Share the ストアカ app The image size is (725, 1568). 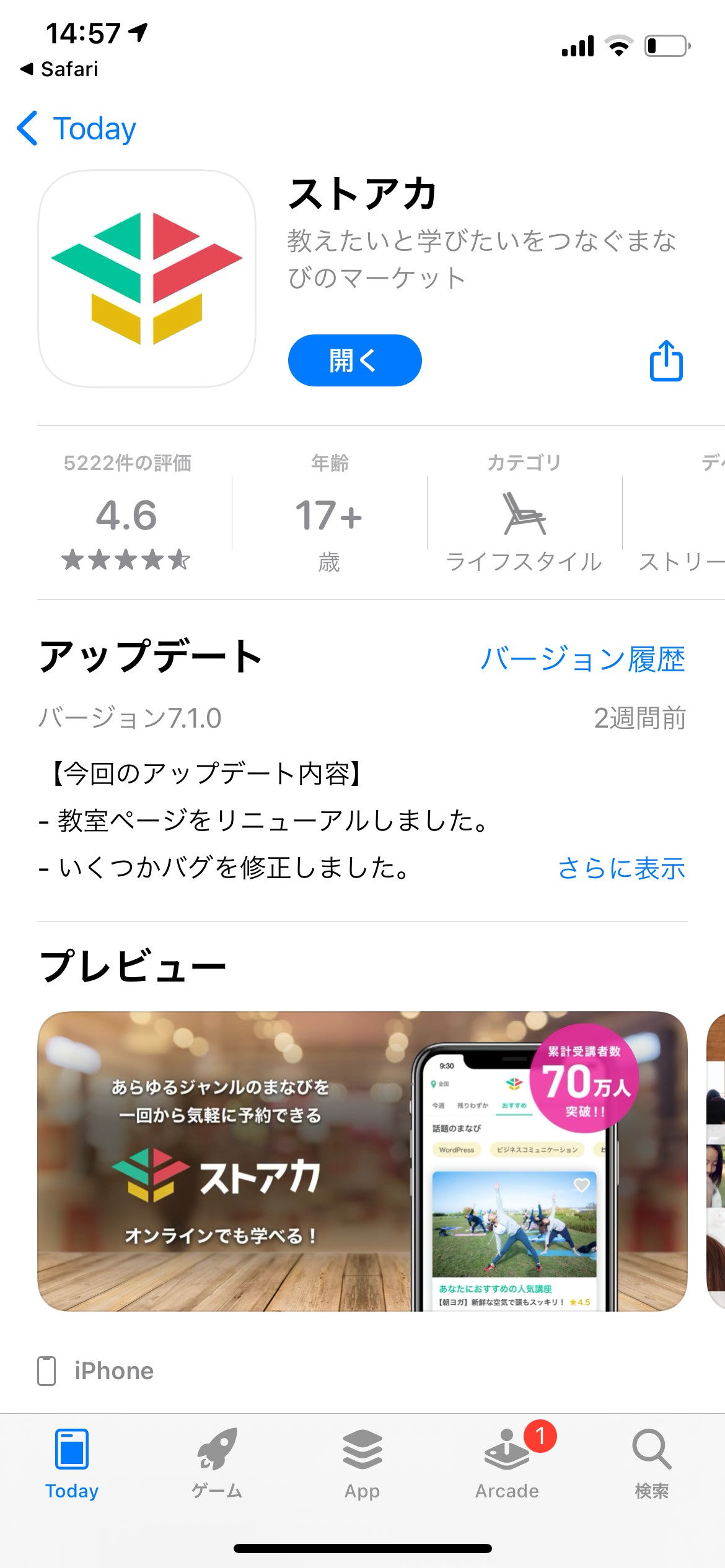(x=666, y=360)
